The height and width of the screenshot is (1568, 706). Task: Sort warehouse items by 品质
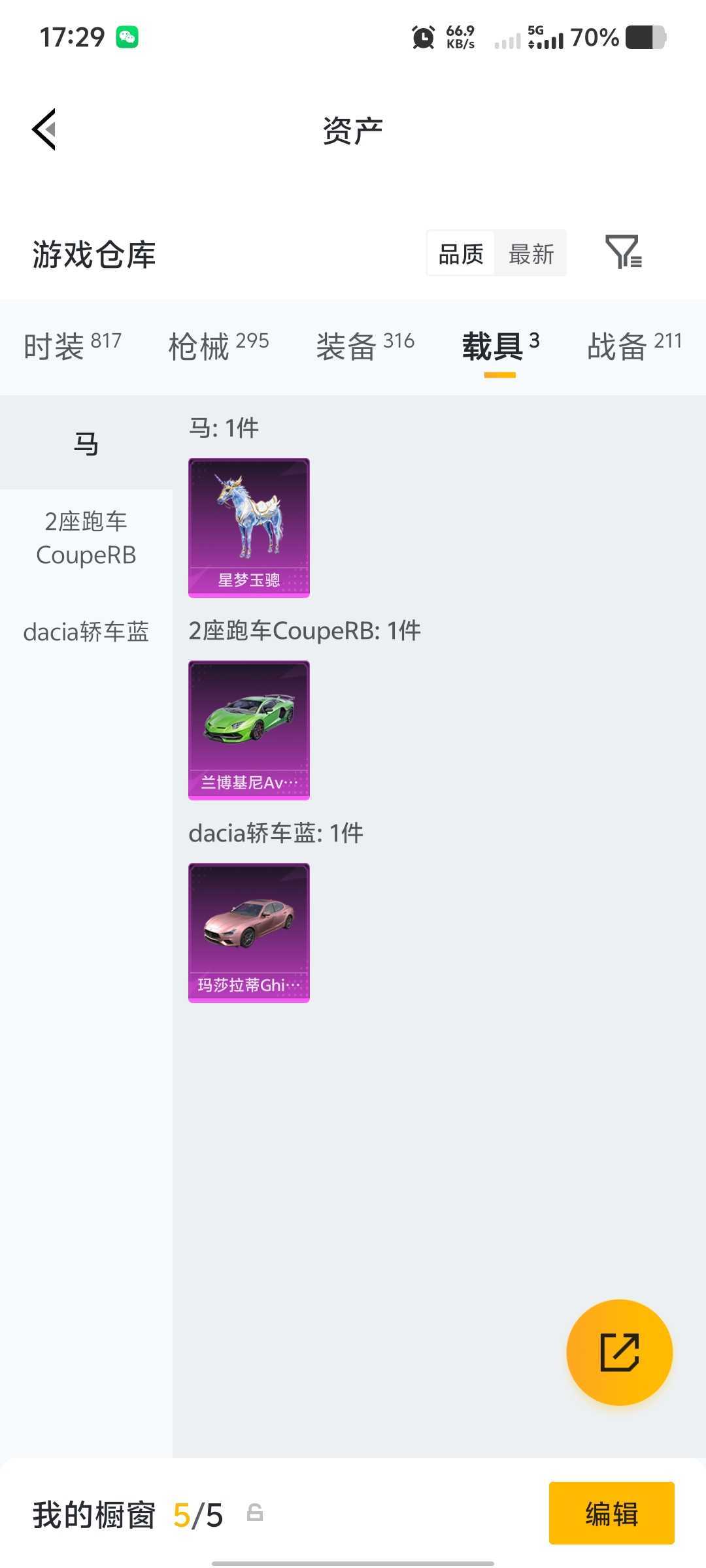(x=461, y=253)
